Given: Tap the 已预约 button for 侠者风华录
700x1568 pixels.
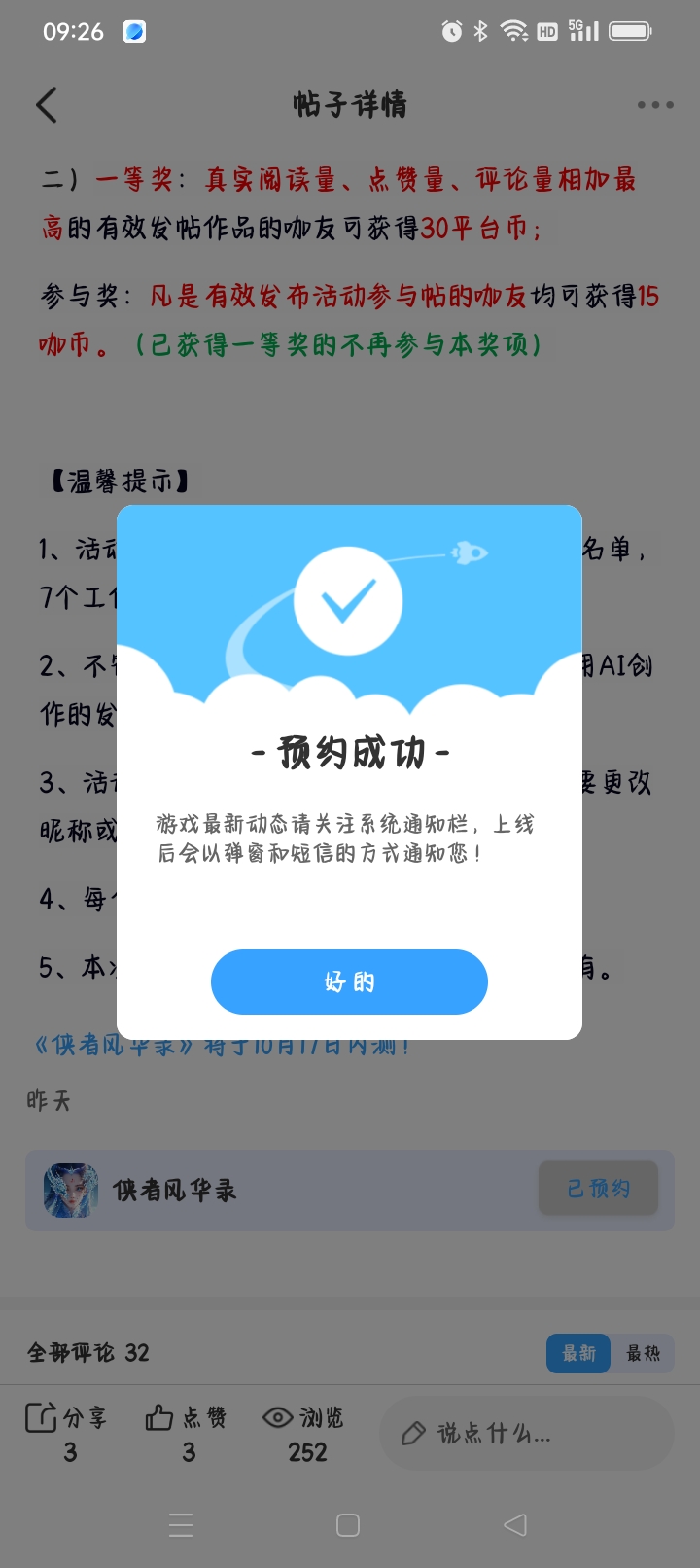Looking at the screenshot, I should [x=598, y=1189].
